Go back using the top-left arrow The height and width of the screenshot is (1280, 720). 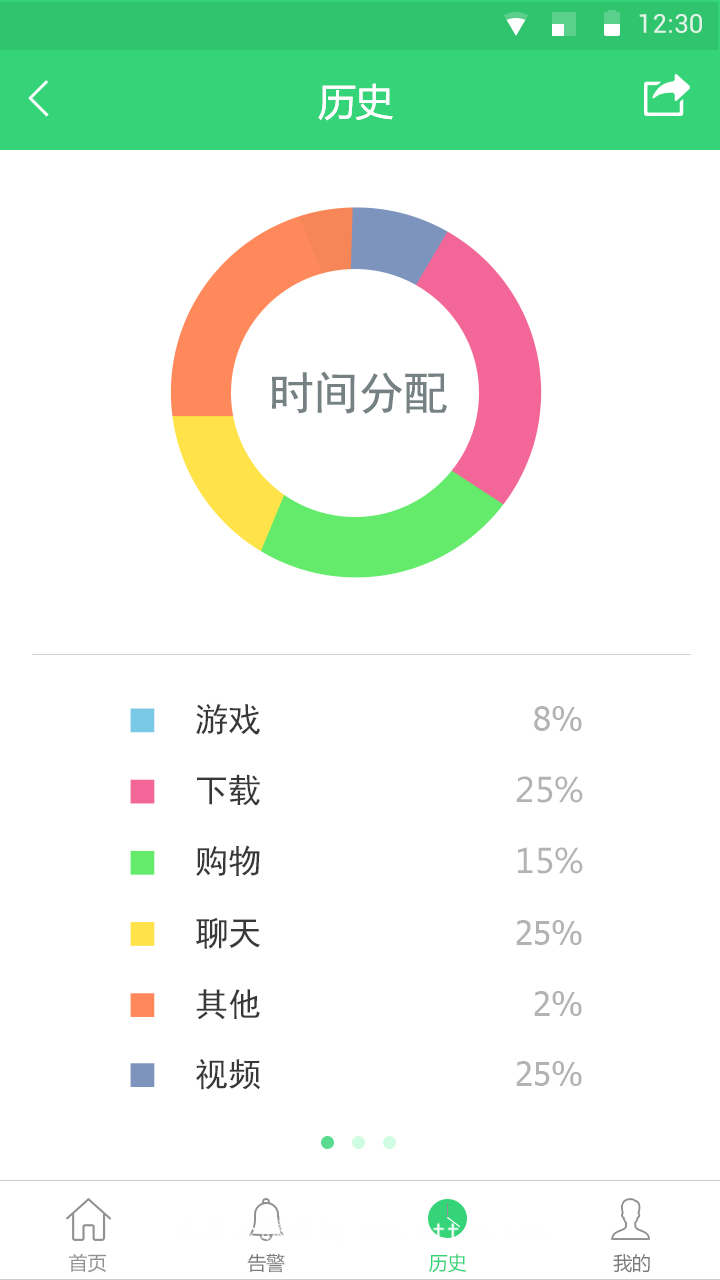[x=39, y=99]
